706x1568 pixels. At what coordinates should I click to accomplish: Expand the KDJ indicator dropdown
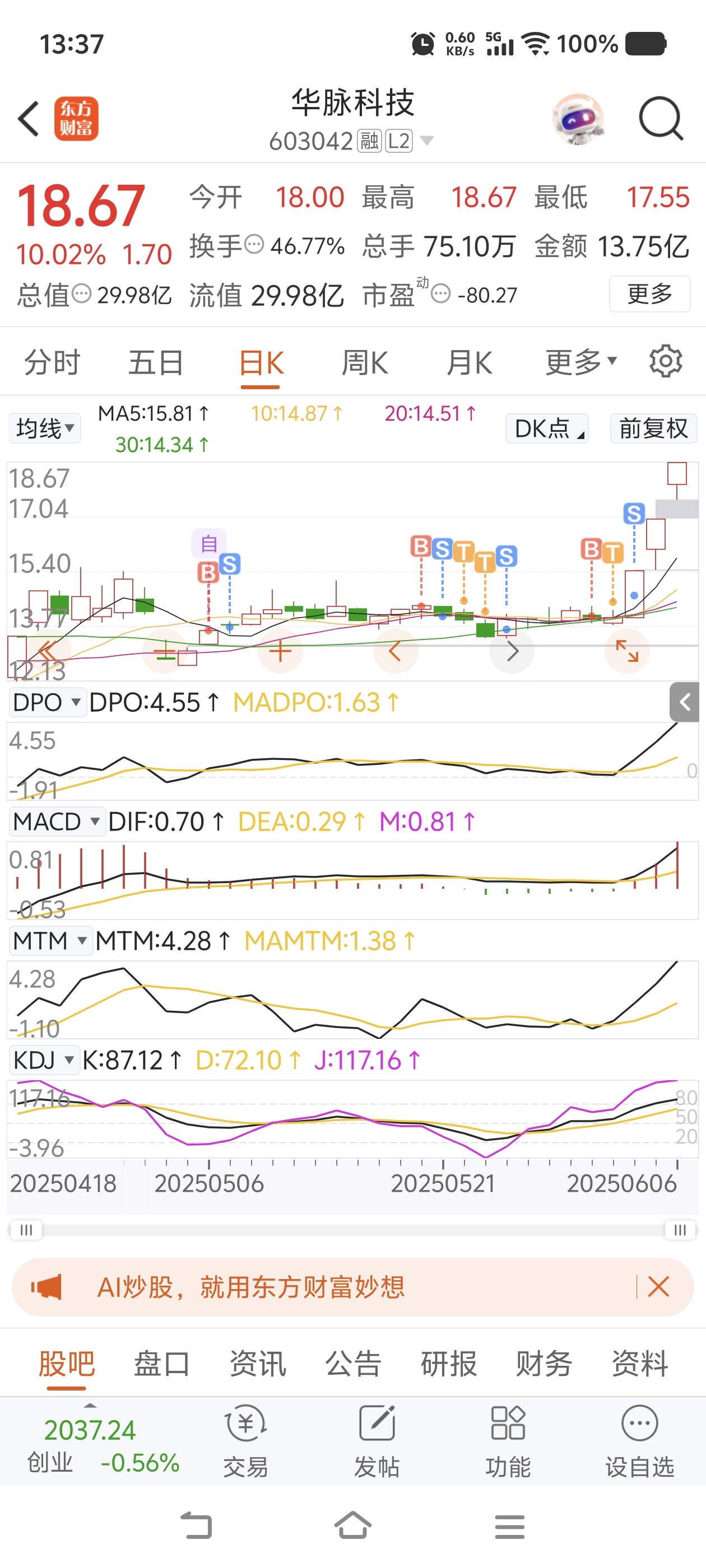[x=44, y=1060]
